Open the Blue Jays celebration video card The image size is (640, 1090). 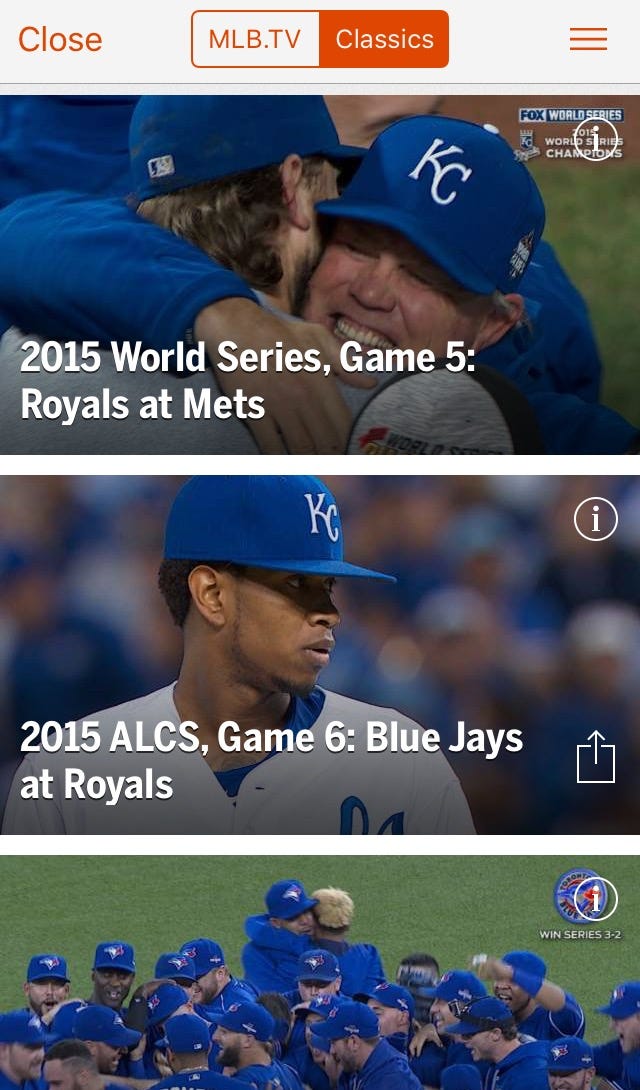[x=300, y=980]
